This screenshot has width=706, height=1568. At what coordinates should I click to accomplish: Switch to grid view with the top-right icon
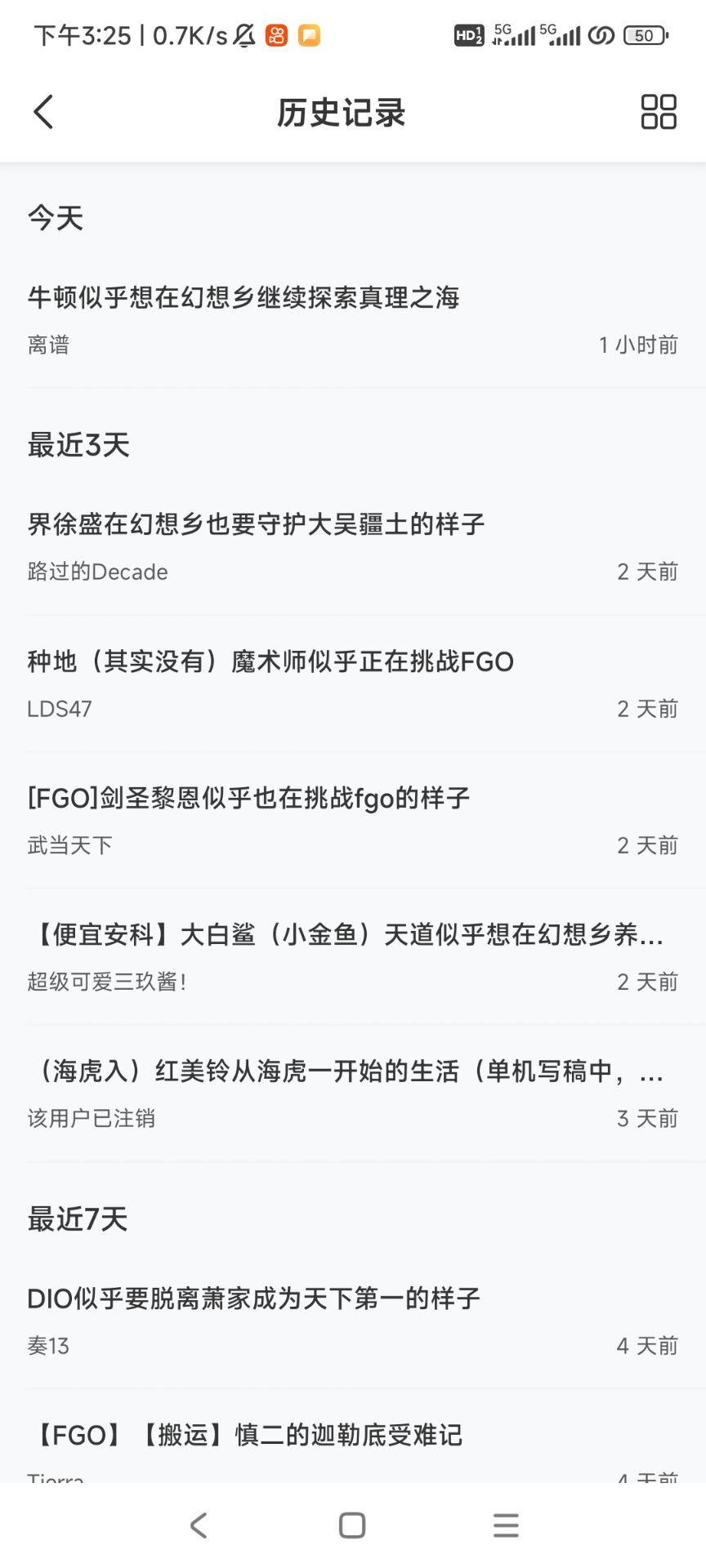(x=658, y=112)
